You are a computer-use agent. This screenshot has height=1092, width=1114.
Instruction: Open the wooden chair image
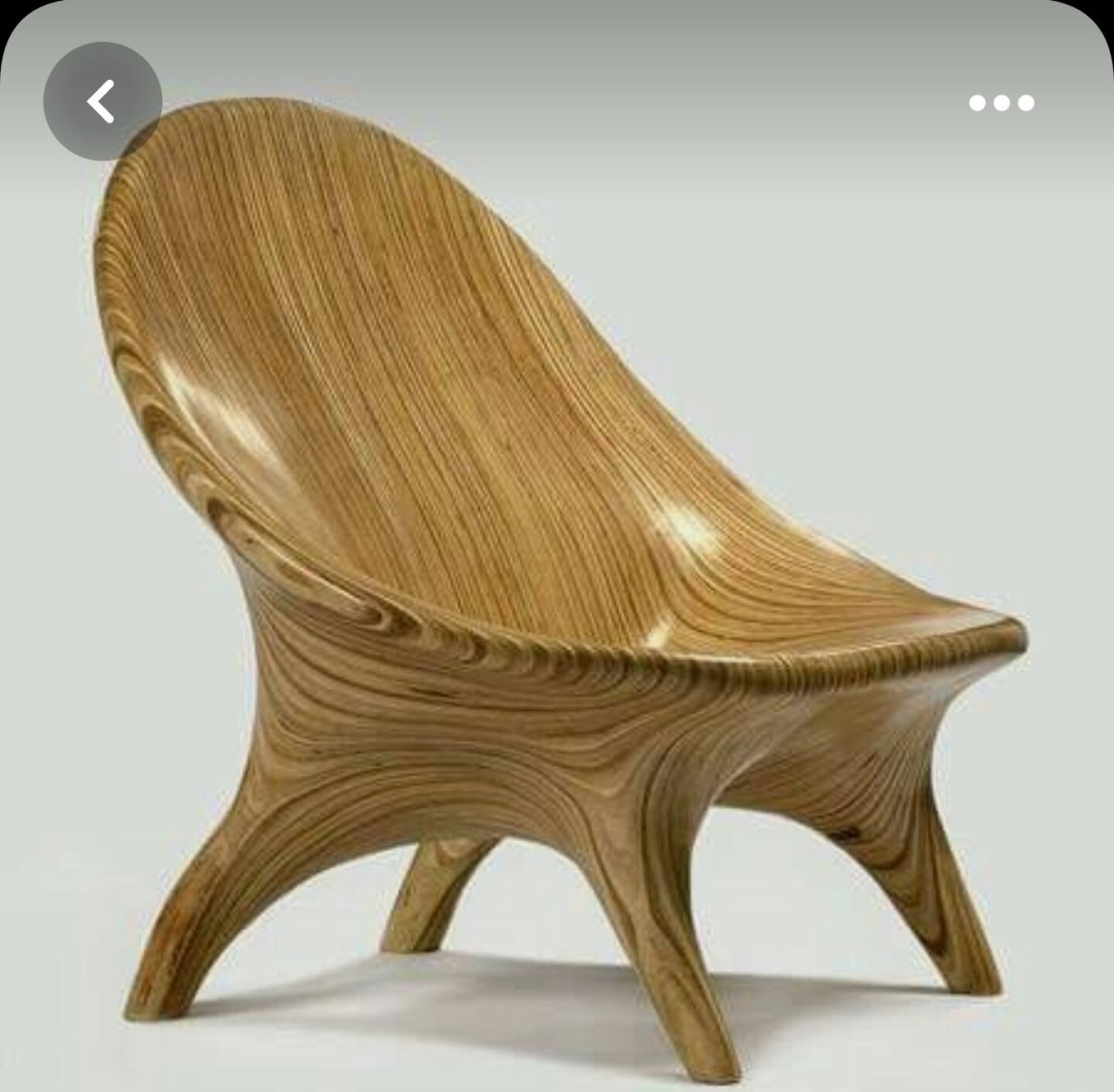click(557, 576)
